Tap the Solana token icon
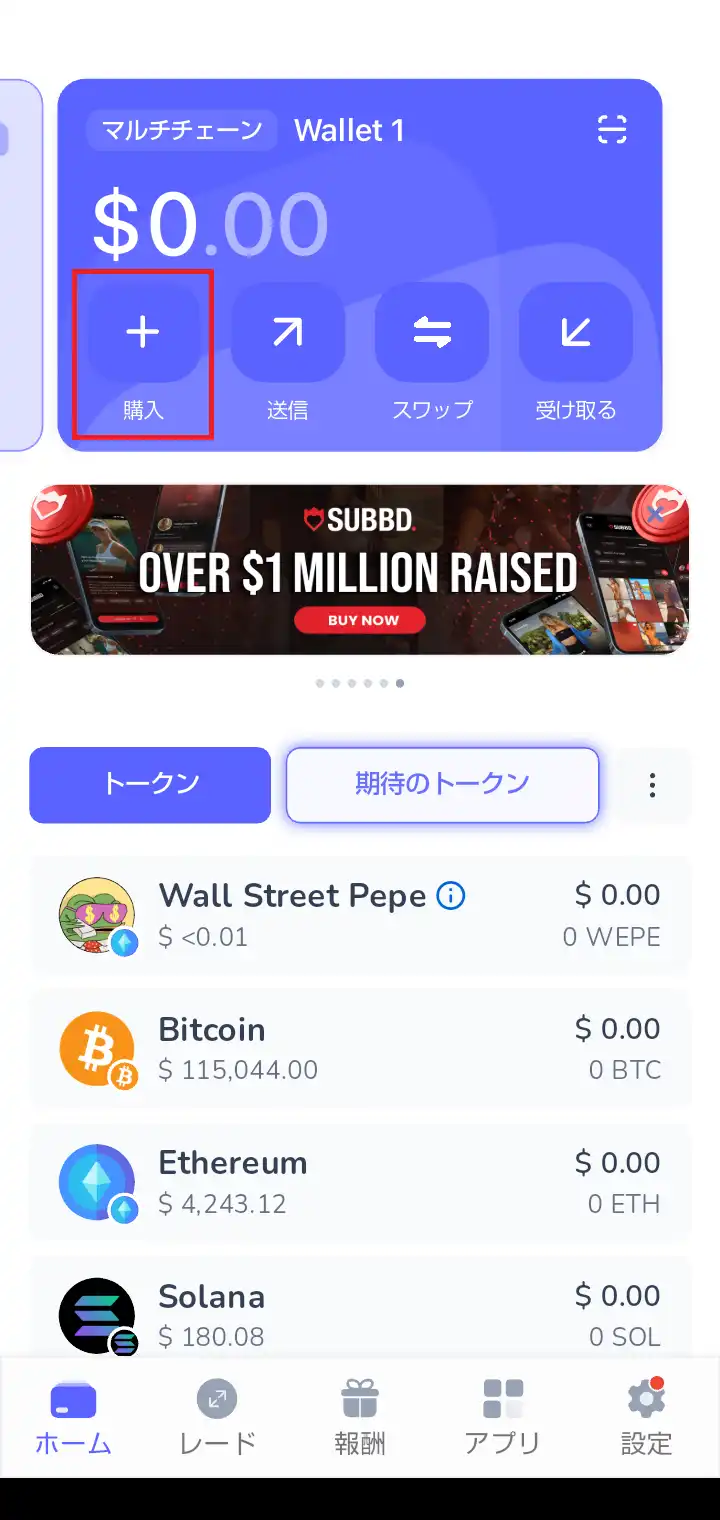This screenshot has width=720, height=1520. click(97, 1314)
